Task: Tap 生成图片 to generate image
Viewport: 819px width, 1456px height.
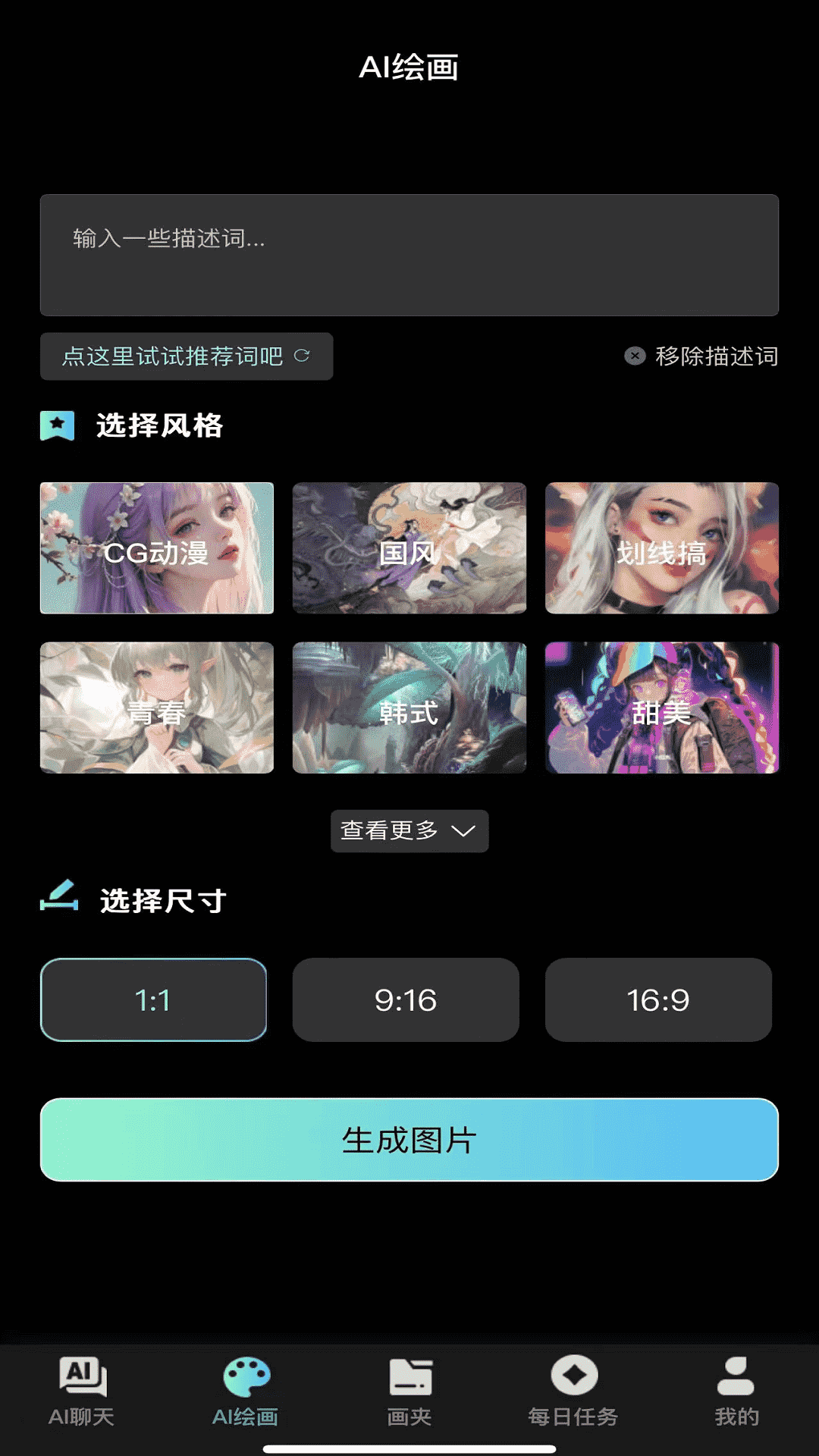Action: point(409,1140)
